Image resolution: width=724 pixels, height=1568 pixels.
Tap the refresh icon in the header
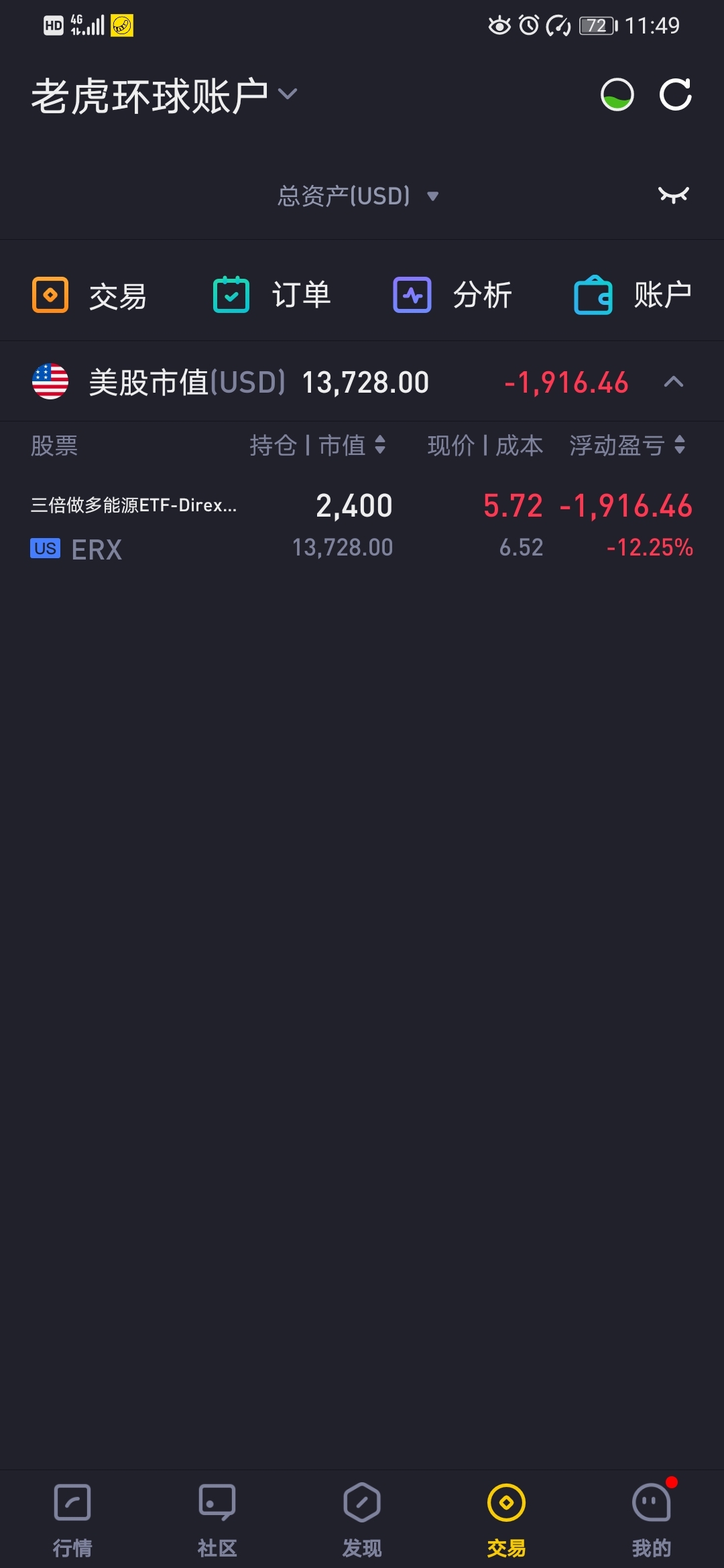(x=675, y=94)
